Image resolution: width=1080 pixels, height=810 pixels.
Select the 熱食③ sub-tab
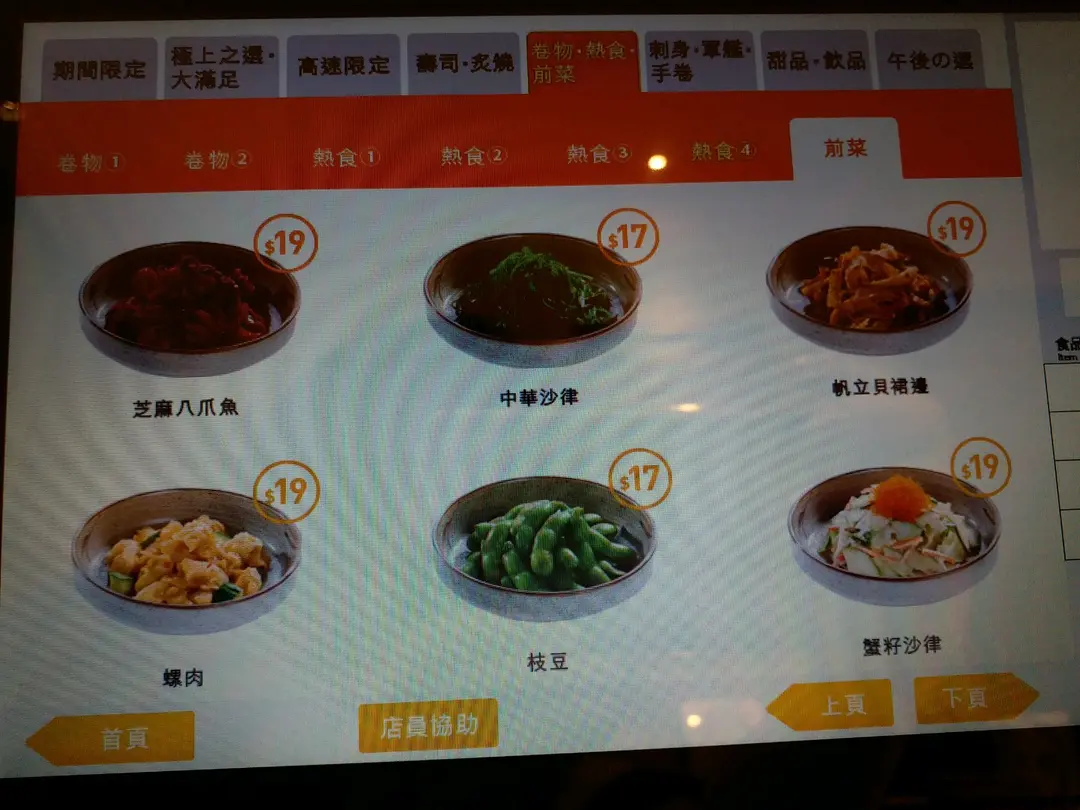click(x=598, y=154)
